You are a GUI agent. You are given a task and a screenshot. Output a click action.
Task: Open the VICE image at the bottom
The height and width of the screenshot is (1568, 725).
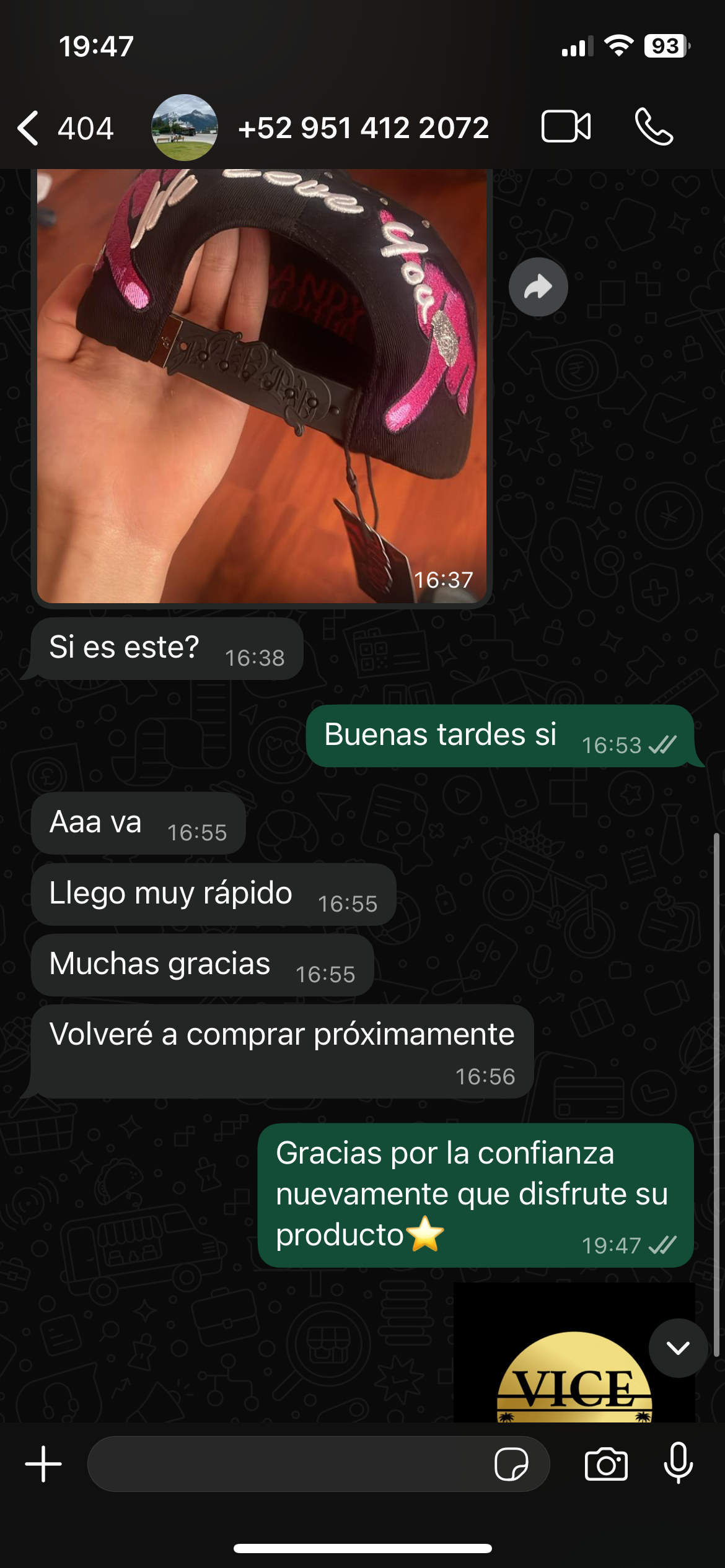574,1352
